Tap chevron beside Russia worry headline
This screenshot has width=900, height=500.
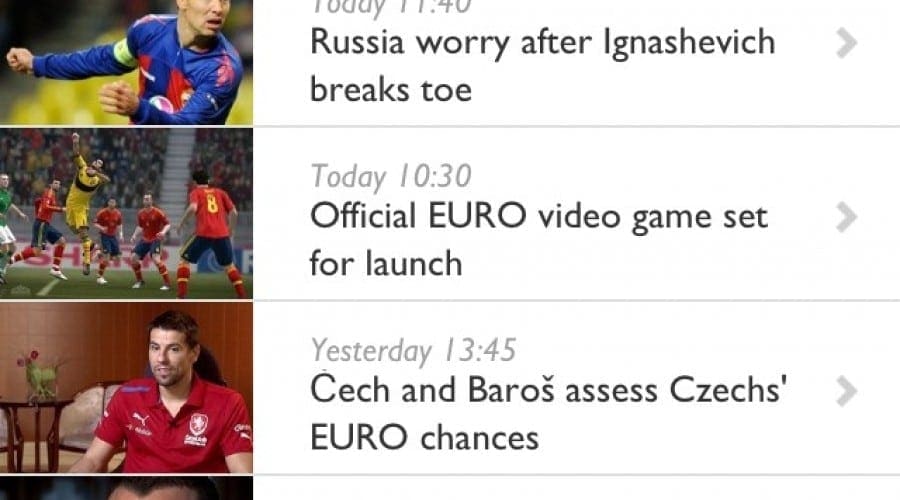pyautogui.click(x=846, y=43)
